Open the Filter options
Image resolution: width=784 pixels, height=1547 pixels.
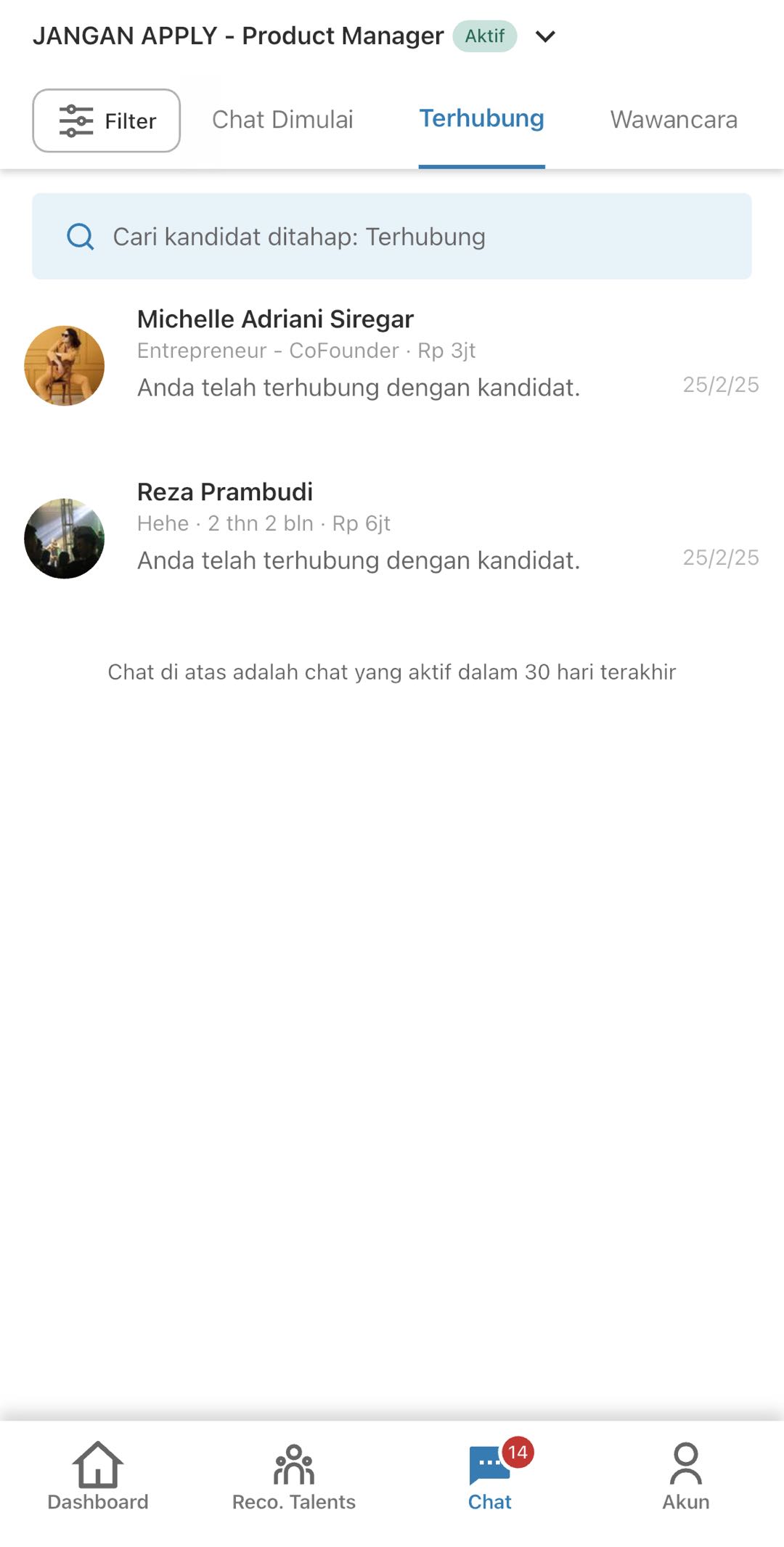click(x=107, y=121)
